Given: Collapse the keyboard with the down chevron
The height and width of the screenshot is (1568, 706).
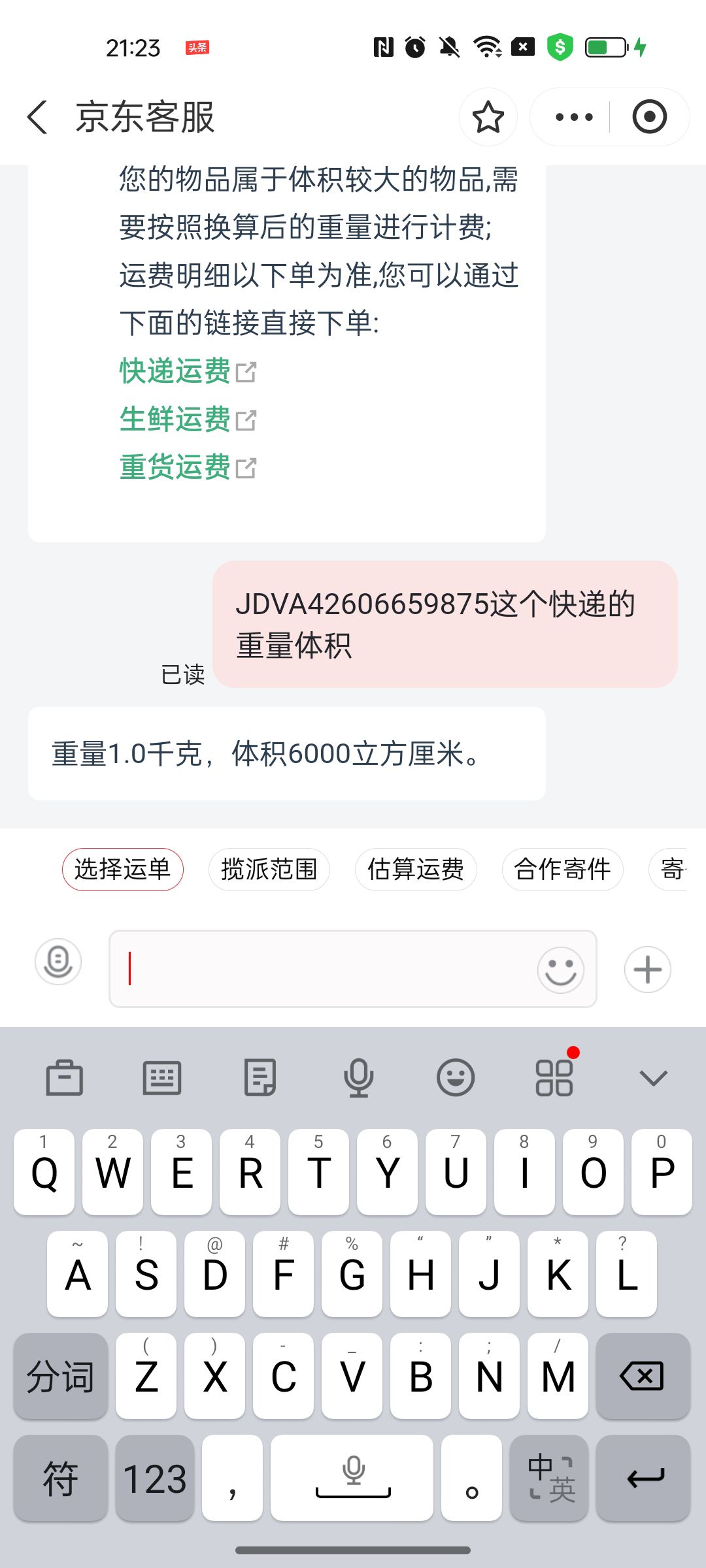Looking at the screenshot, I should pyautogui.click(x=652, y=1078).
